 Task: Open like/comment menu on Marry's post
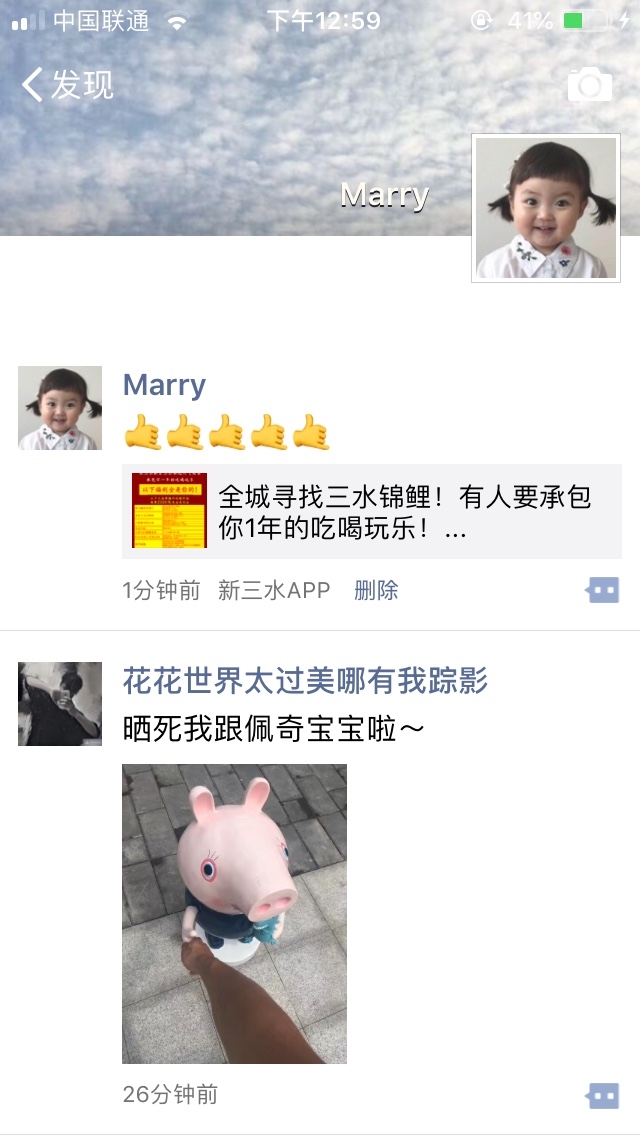point(602,591)
